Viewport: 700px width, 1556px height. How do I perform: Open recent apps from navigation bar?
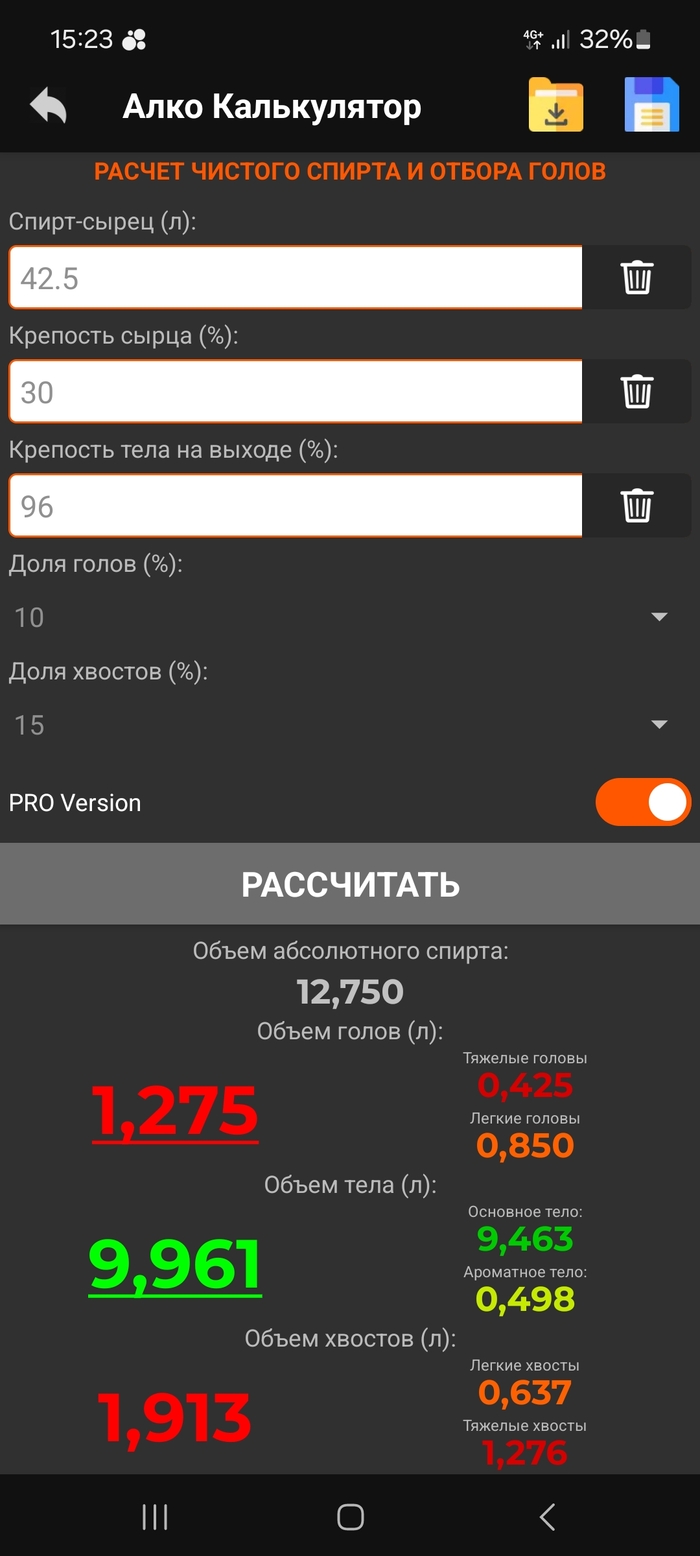(x=155, y=1517)
